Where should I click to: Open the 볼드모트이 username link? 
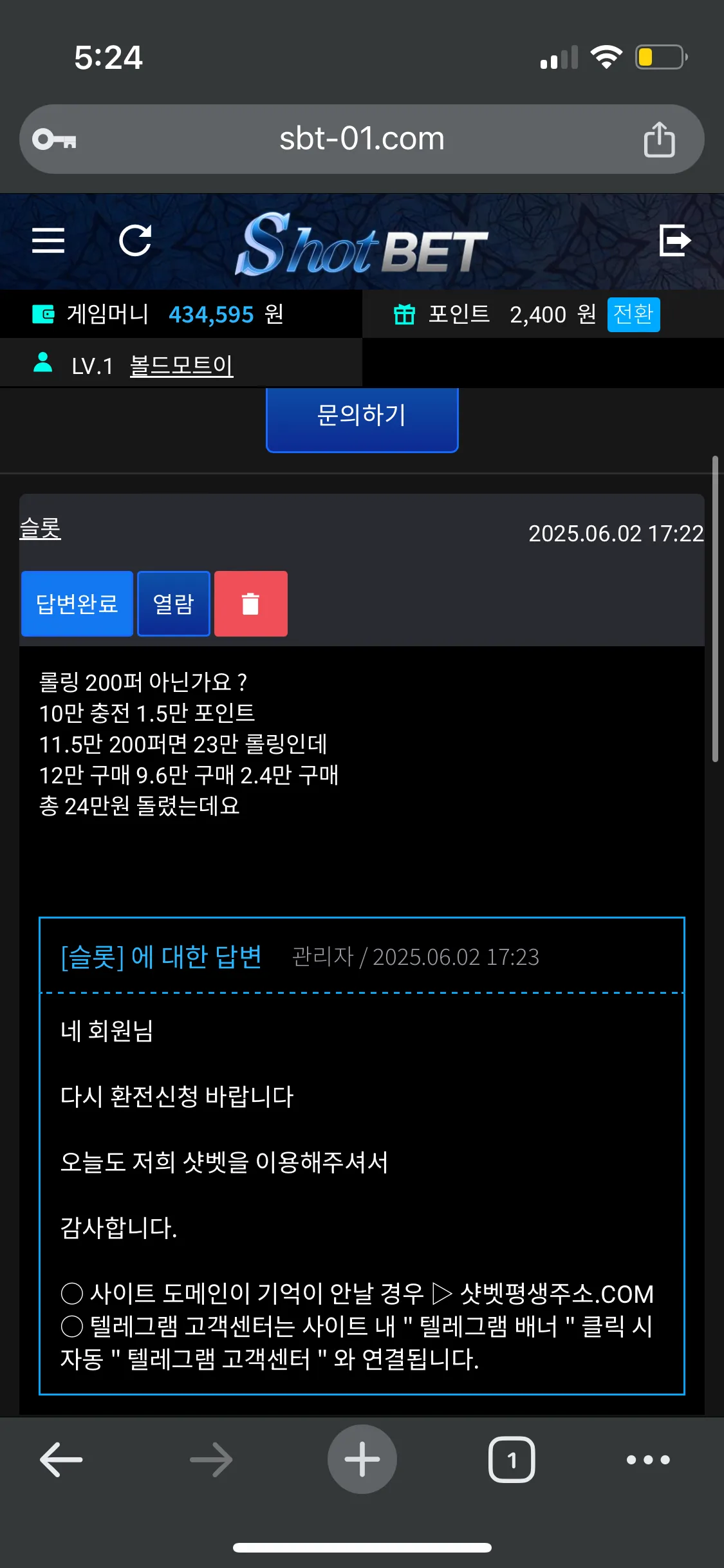pos(181,366)
